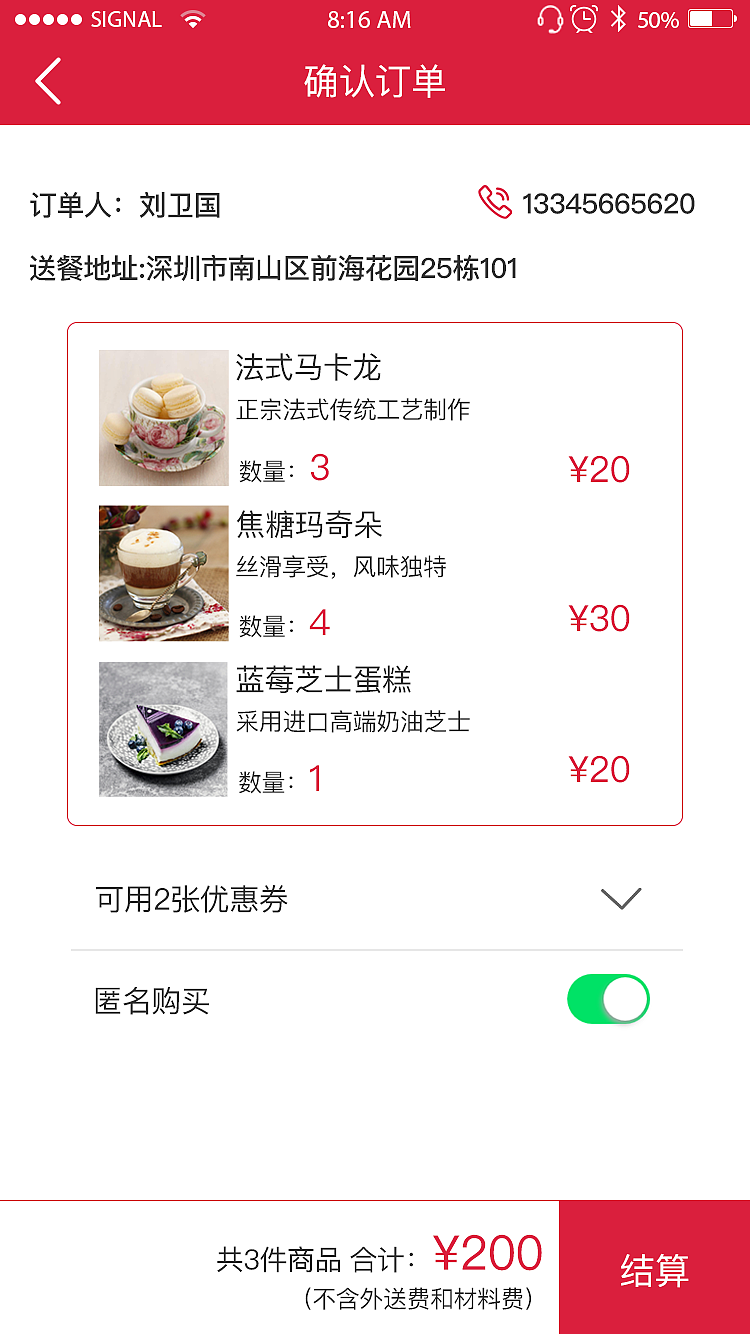Collapse the available coupons dropdown arrow
This screenshot has width=750, height=1334.
[621, 898]
